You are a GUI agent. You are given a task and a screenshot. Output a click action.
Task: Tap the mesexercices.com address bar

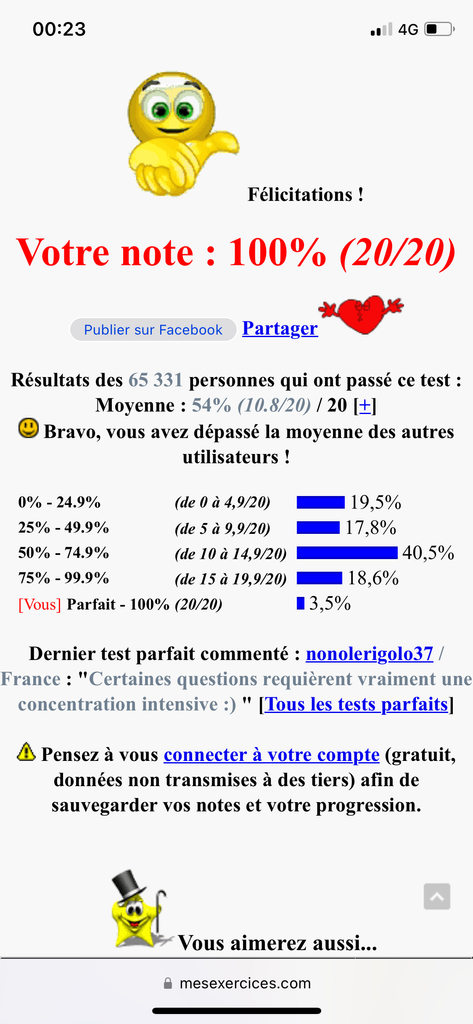[x=236, y=983]
